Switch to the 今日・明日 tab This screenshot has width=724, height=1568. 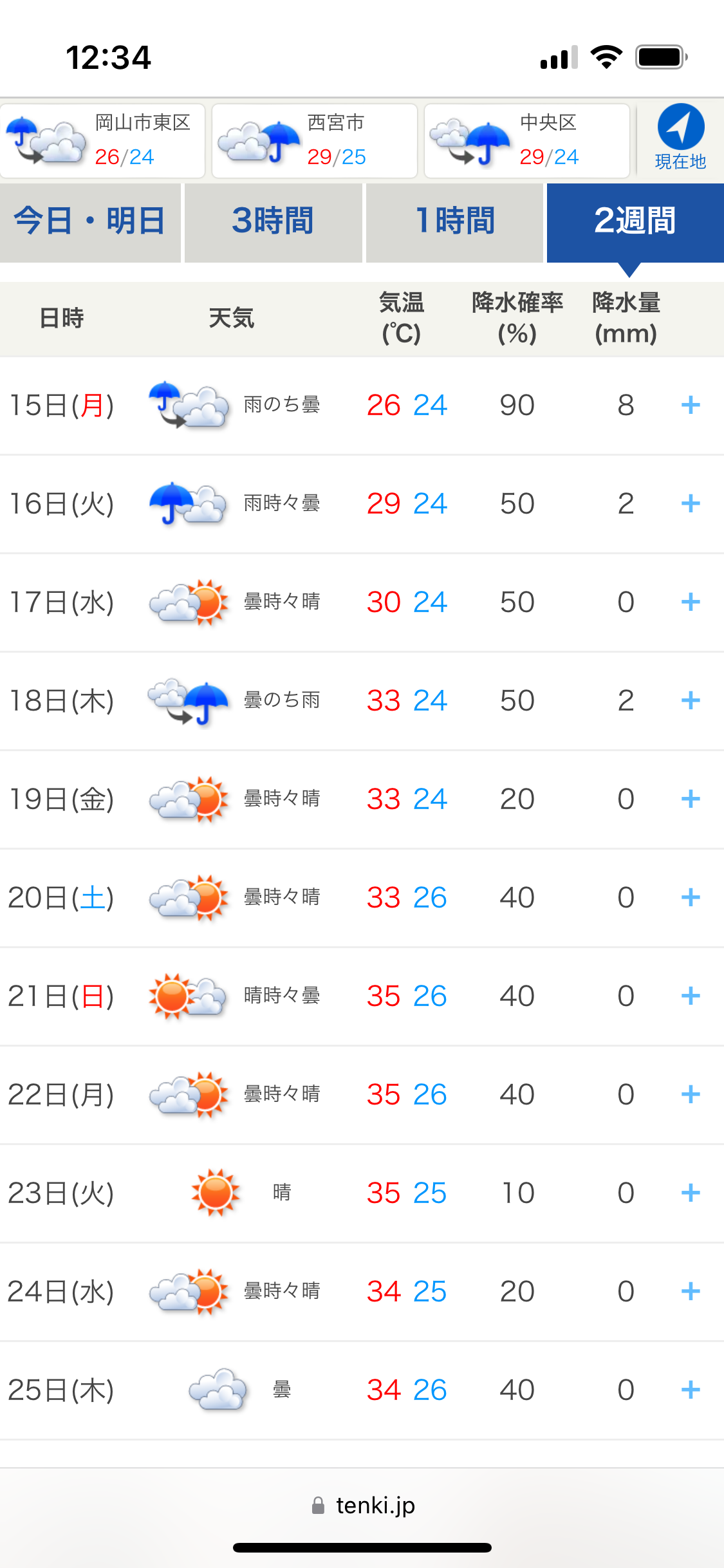(90, 223)
